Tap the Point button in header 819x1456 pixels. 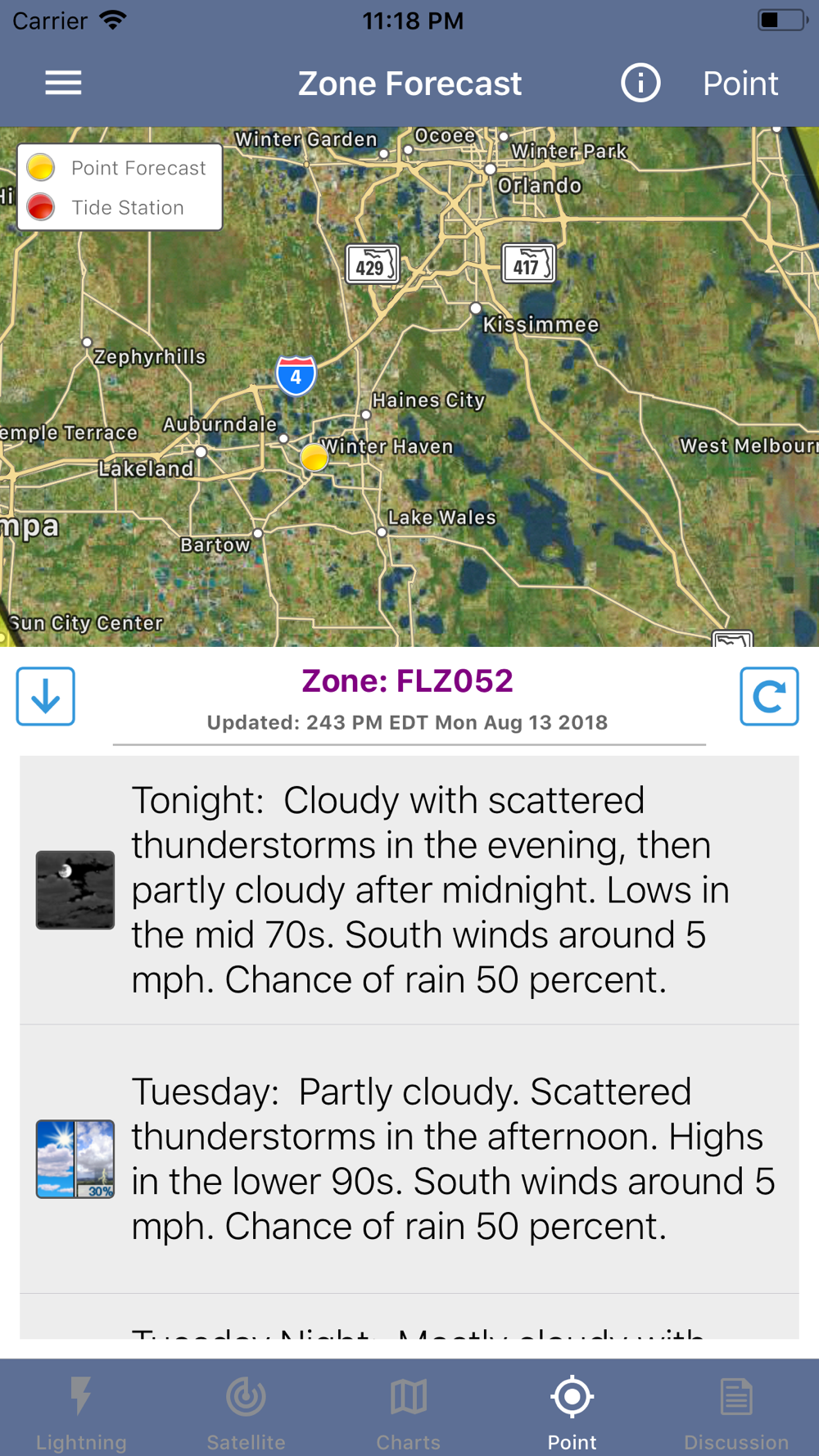click(x=740, y=84)
